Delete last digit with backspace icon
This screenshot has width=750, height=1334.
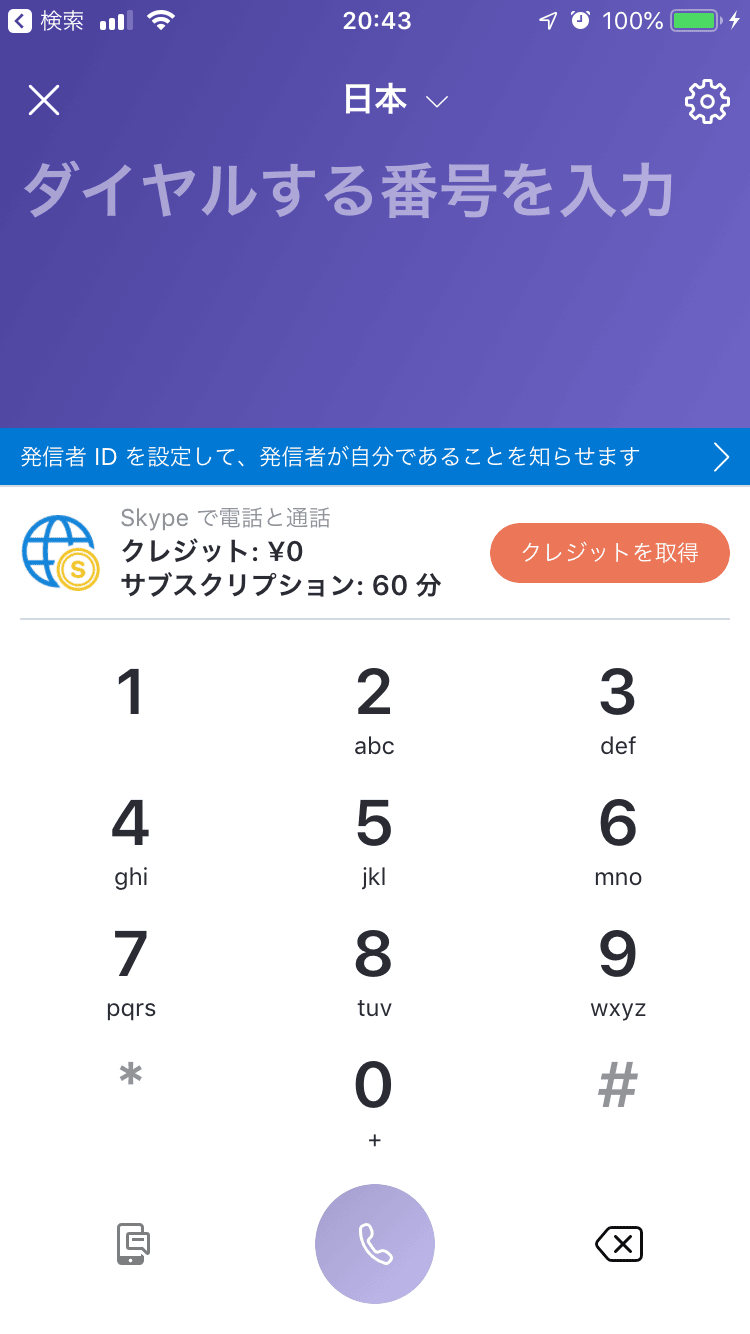click(619, 1244)
